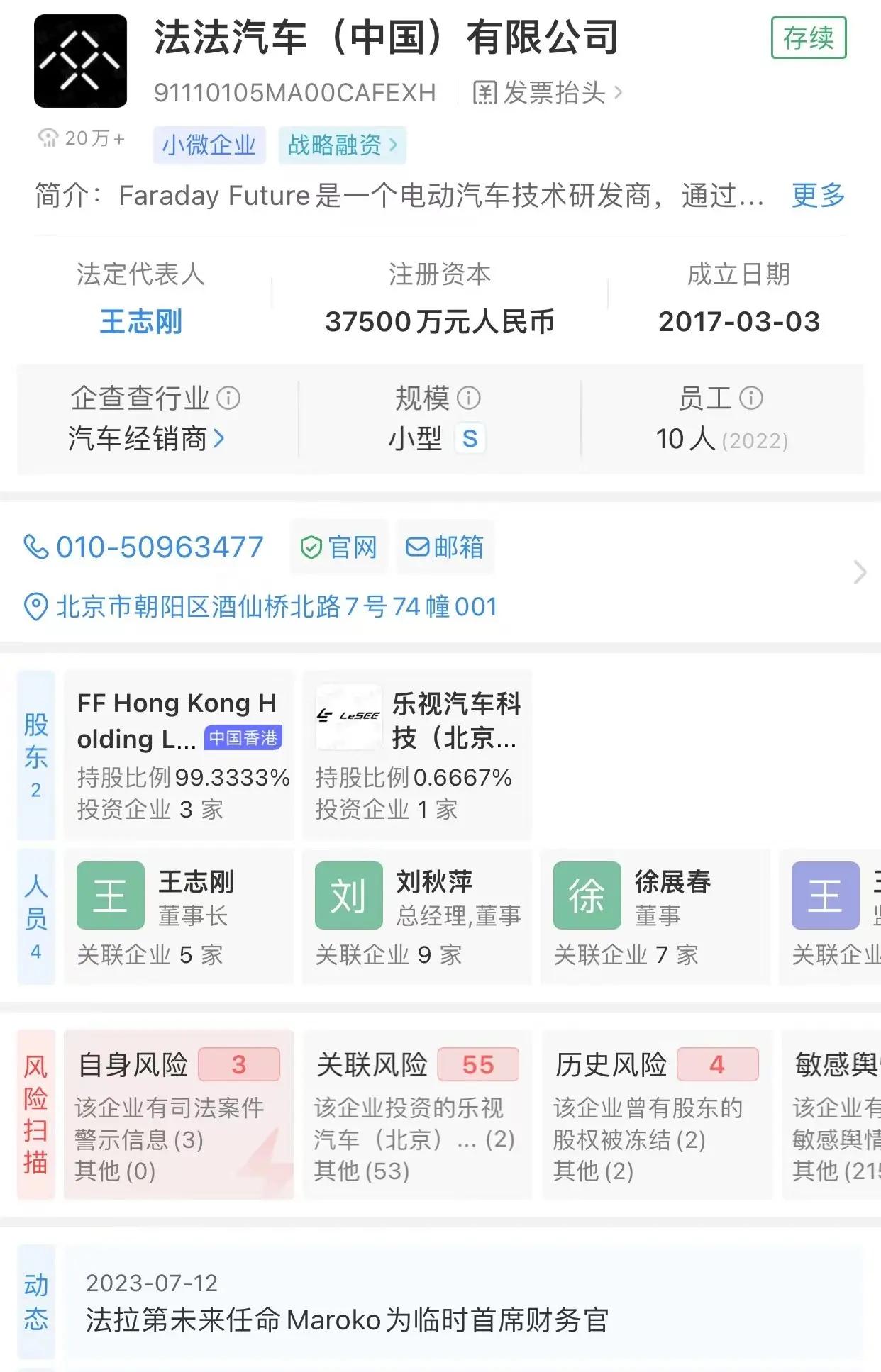Viewport: 881px width, 1372px height.
Task: Open the 官网 official website
Action: pyautogui.click(x=339, y=547)
